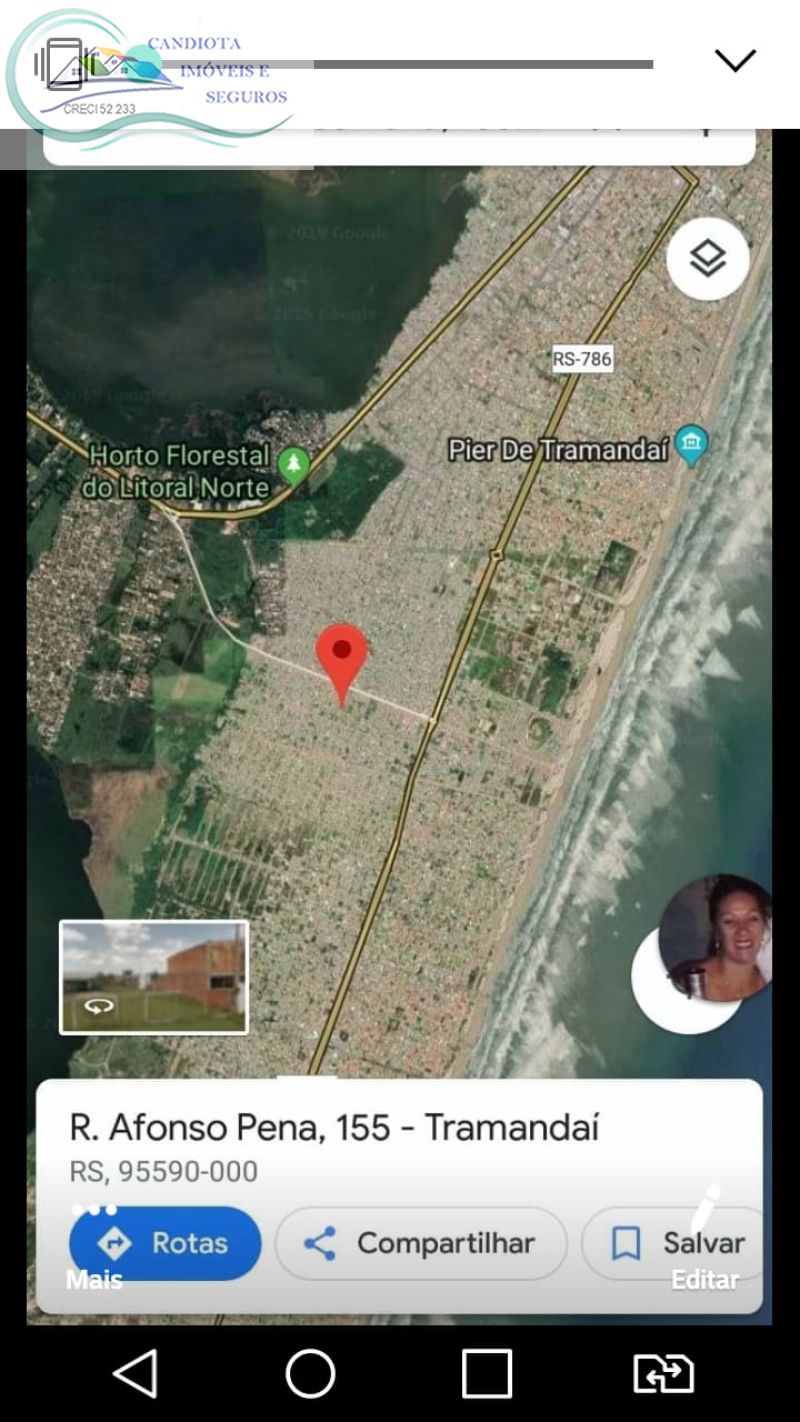Screen dimensions: 800x1422
Task: Open the map layers button
Action: click(707, 259)
